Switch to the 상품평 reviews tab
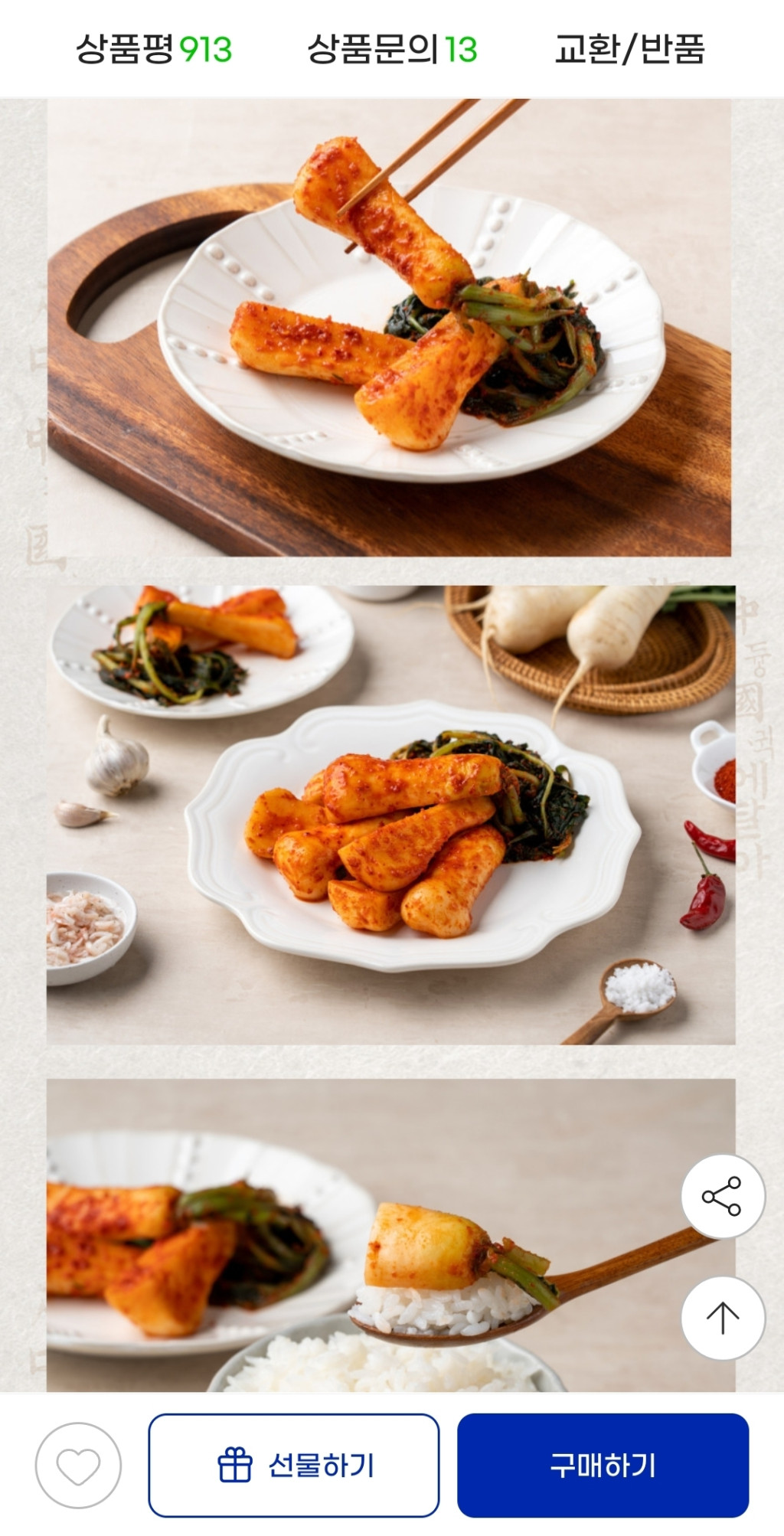Image resolution: width=784 pixels, height=1536 pixels. (x=153, y=49)
